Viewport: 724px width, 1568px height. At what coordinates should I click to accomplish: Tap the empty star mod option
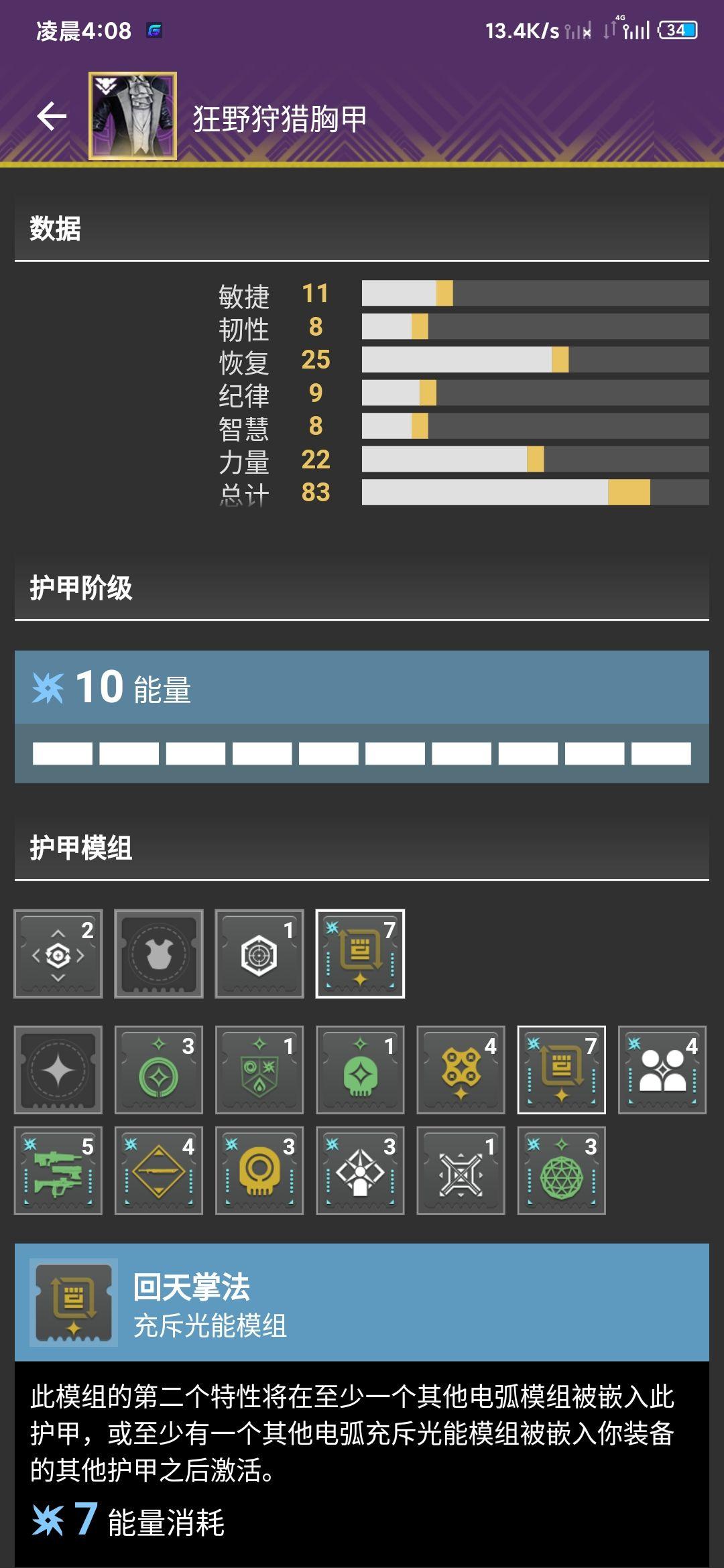58,1070
